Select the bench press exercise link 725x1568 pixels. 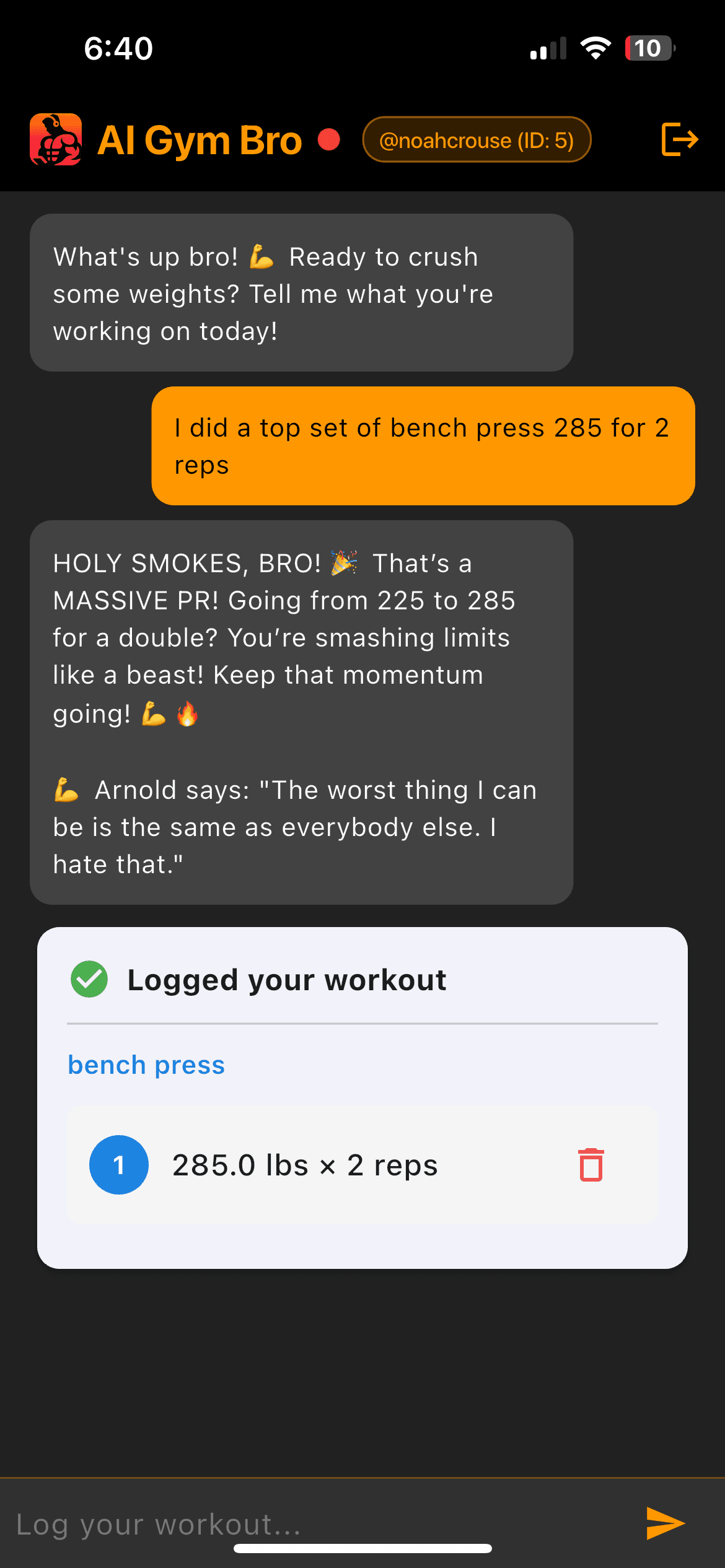(146, 1064)
